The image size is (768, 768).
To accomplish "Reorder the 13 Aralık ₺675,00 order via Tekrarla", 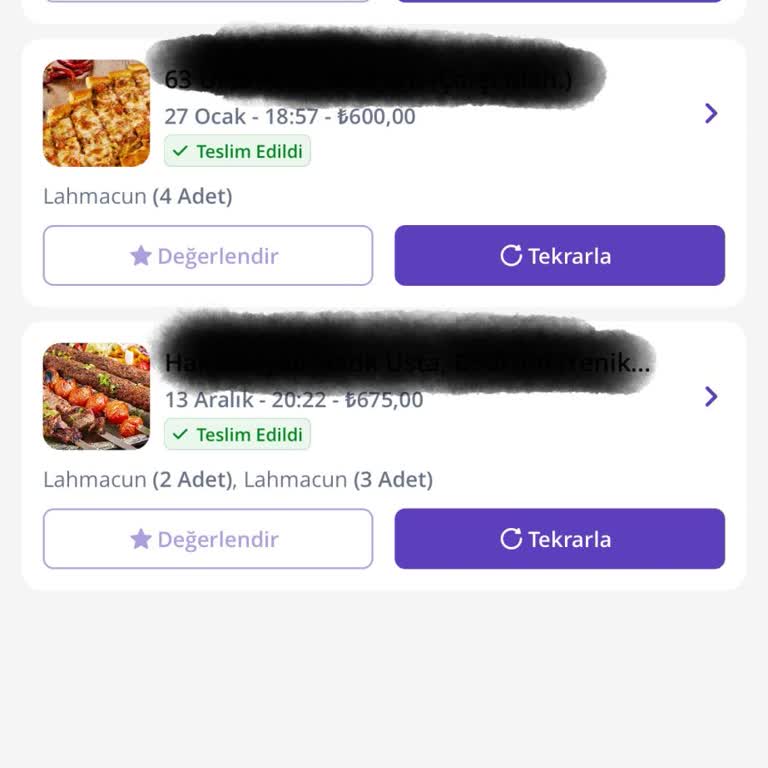I will point(559,539).
